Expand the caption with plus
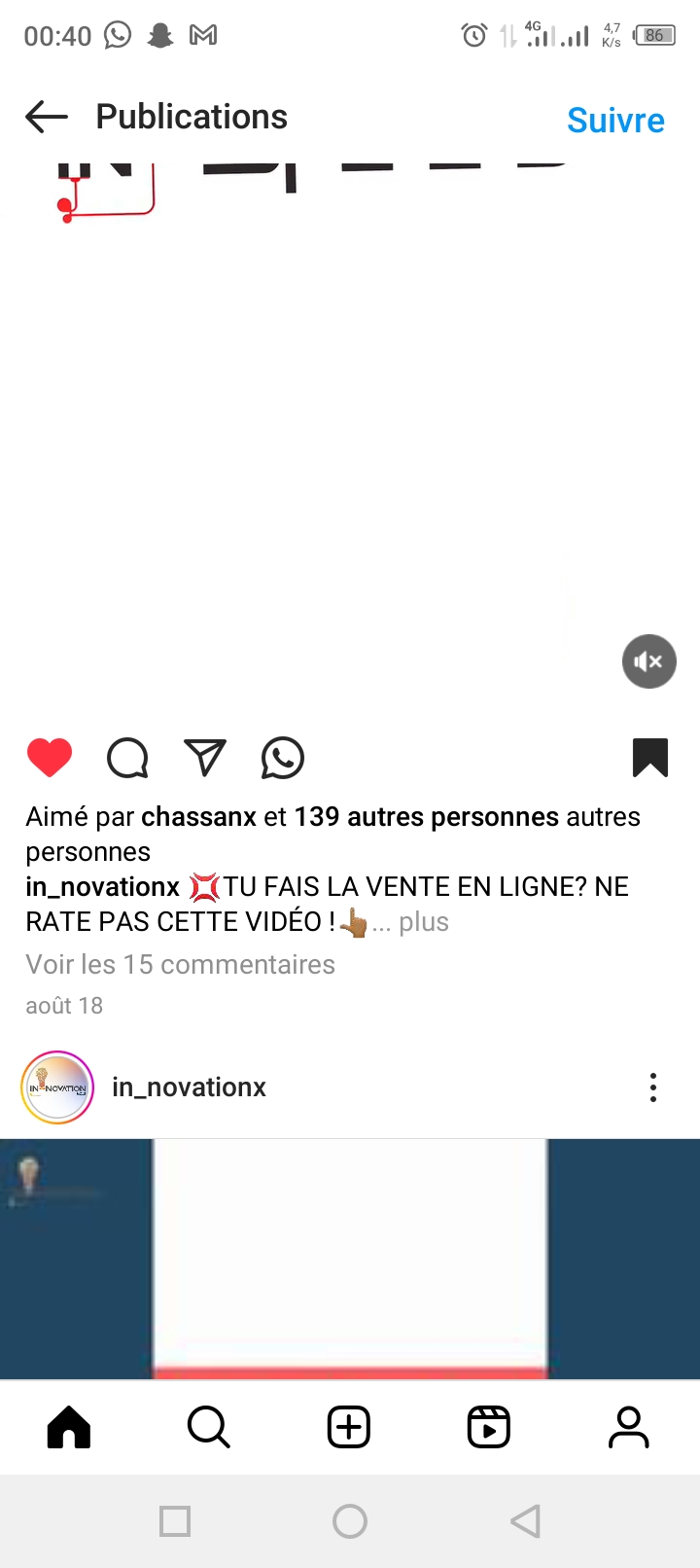 pyautogui.click(x=424, y=922)
